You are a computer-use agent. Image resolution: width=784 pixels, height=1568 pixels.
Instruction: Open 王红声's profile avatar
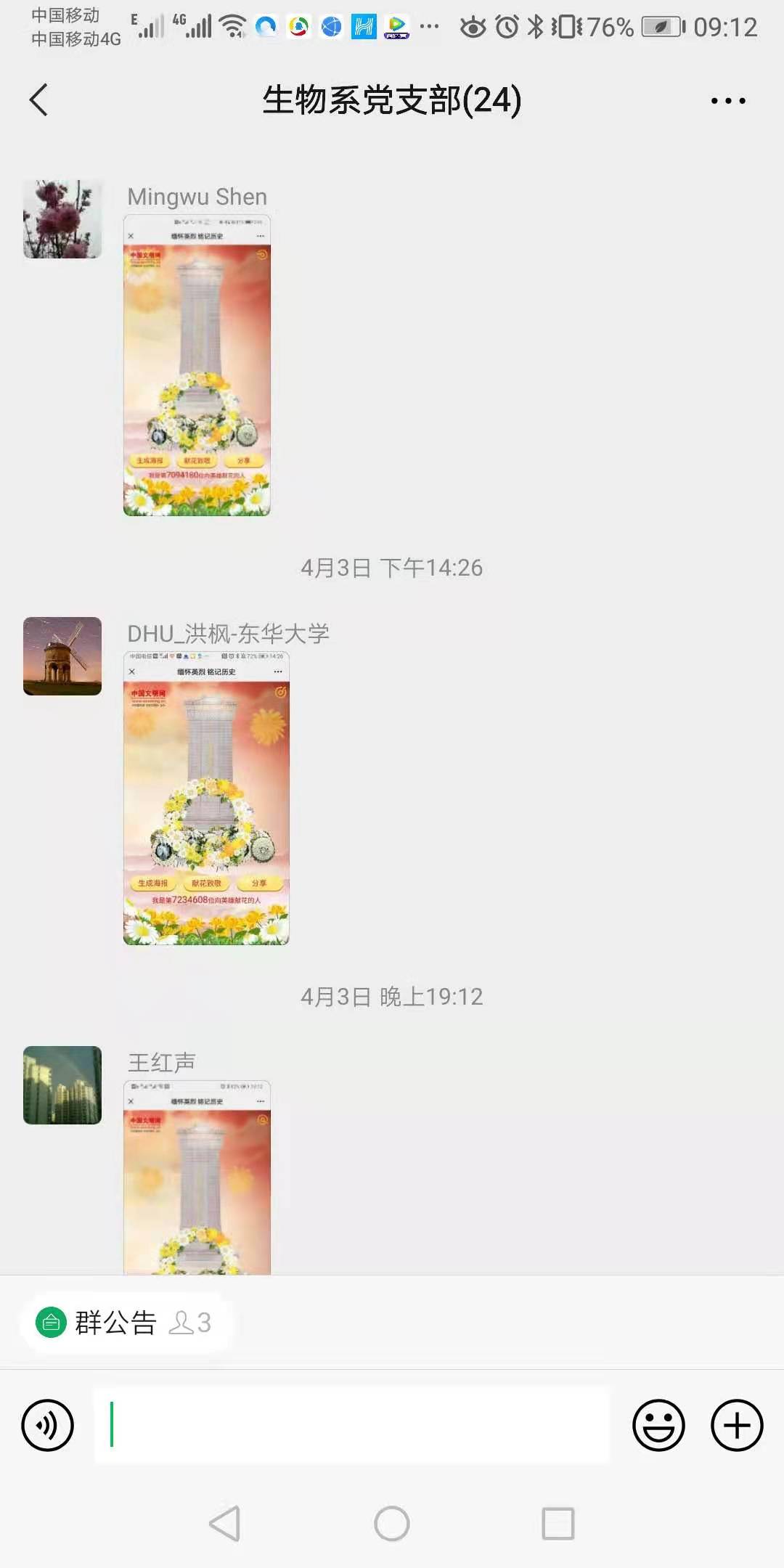(62, 1085)
